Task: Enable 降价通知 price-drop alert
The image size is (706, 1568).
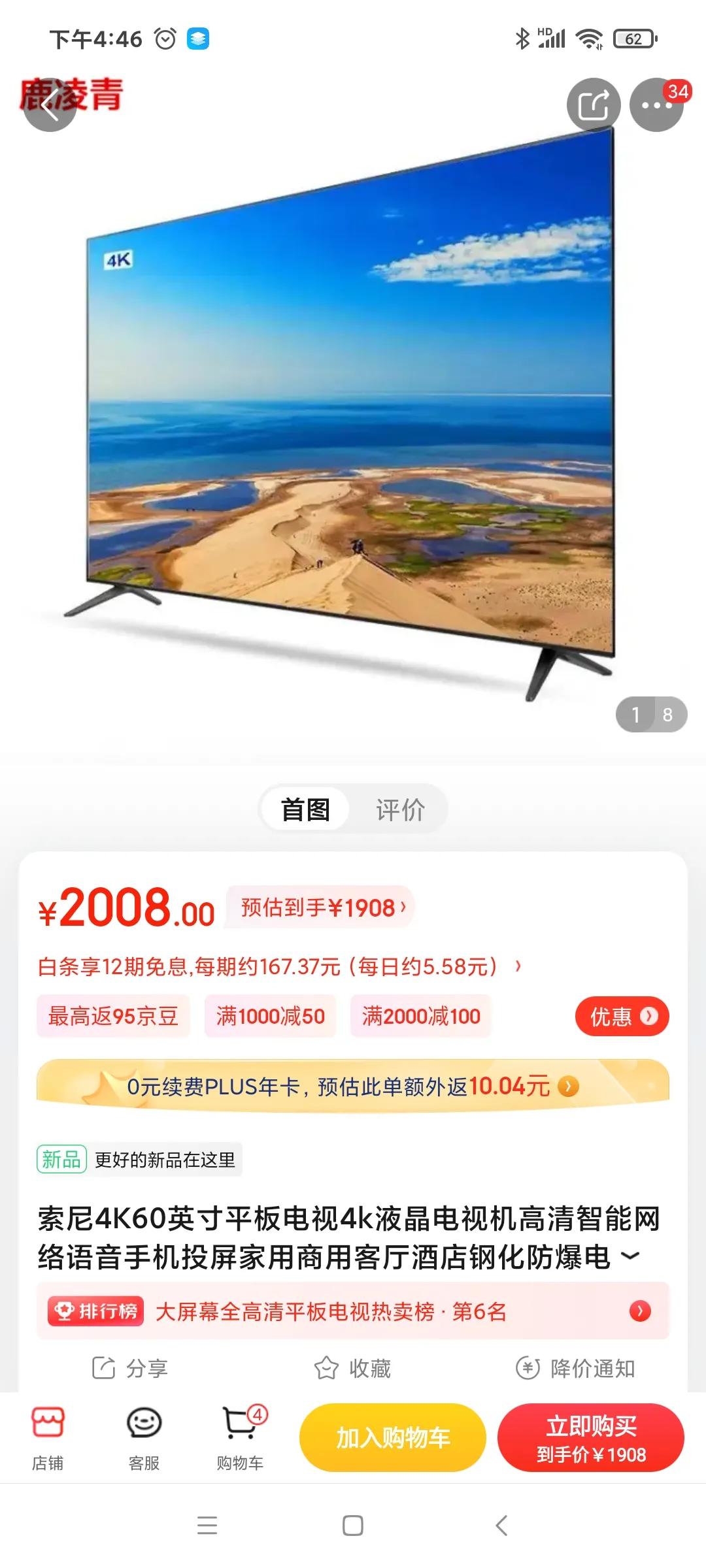Action: click(575, 1367)
